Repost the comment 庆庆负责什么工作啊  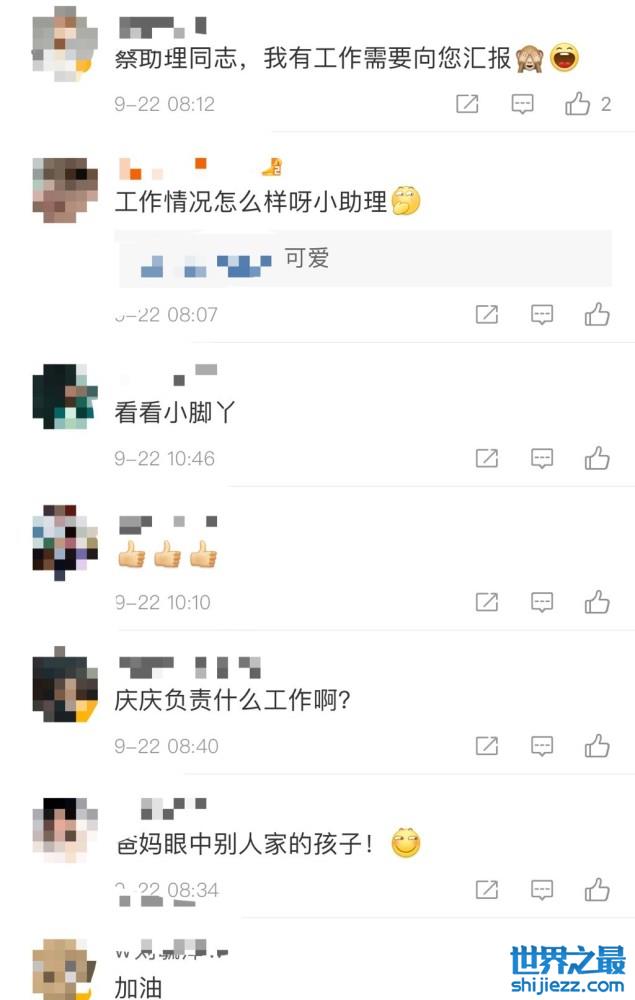[x=487, y=746]
